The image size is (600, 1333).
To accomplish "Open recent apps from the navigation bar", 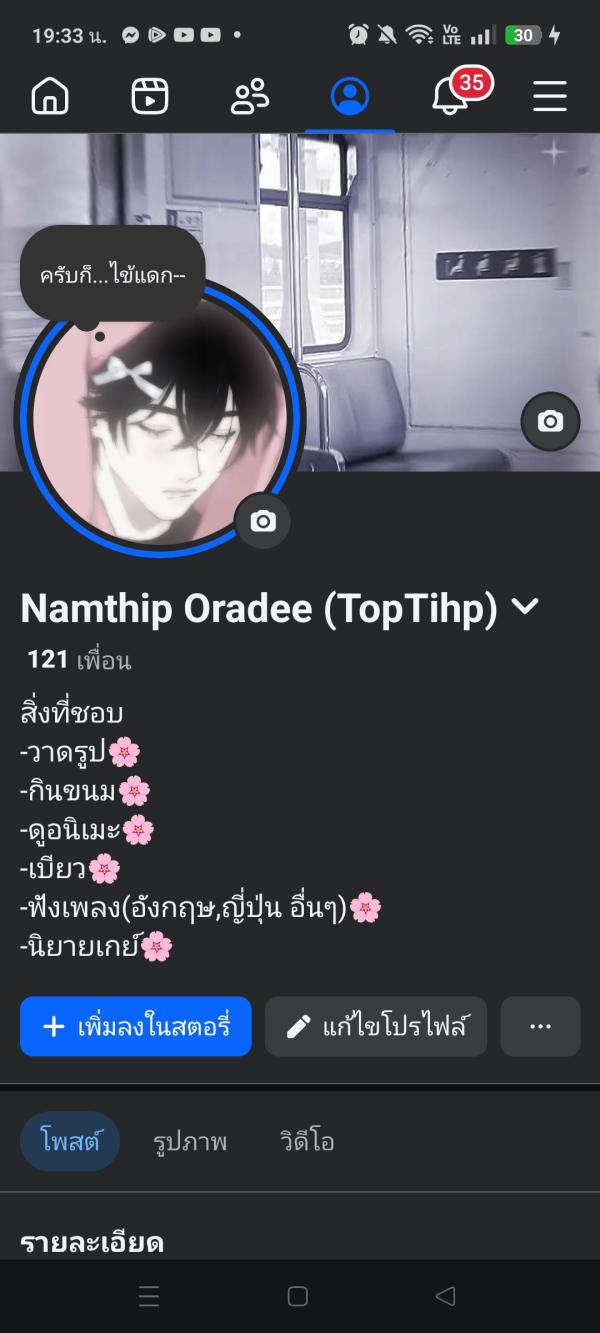I will click(x=149, y=1296).
